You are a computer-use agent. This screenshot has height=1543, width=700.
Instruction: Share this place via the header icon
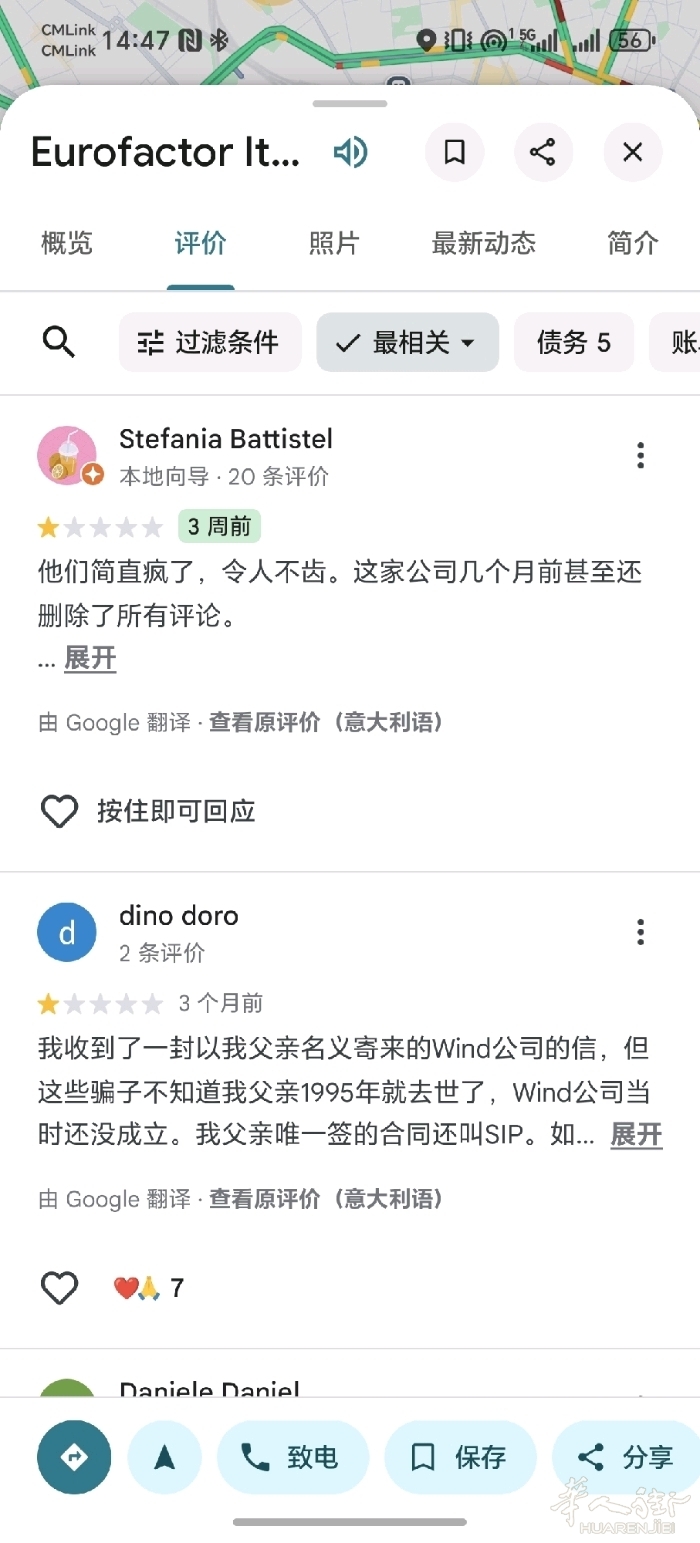(543, 152)
